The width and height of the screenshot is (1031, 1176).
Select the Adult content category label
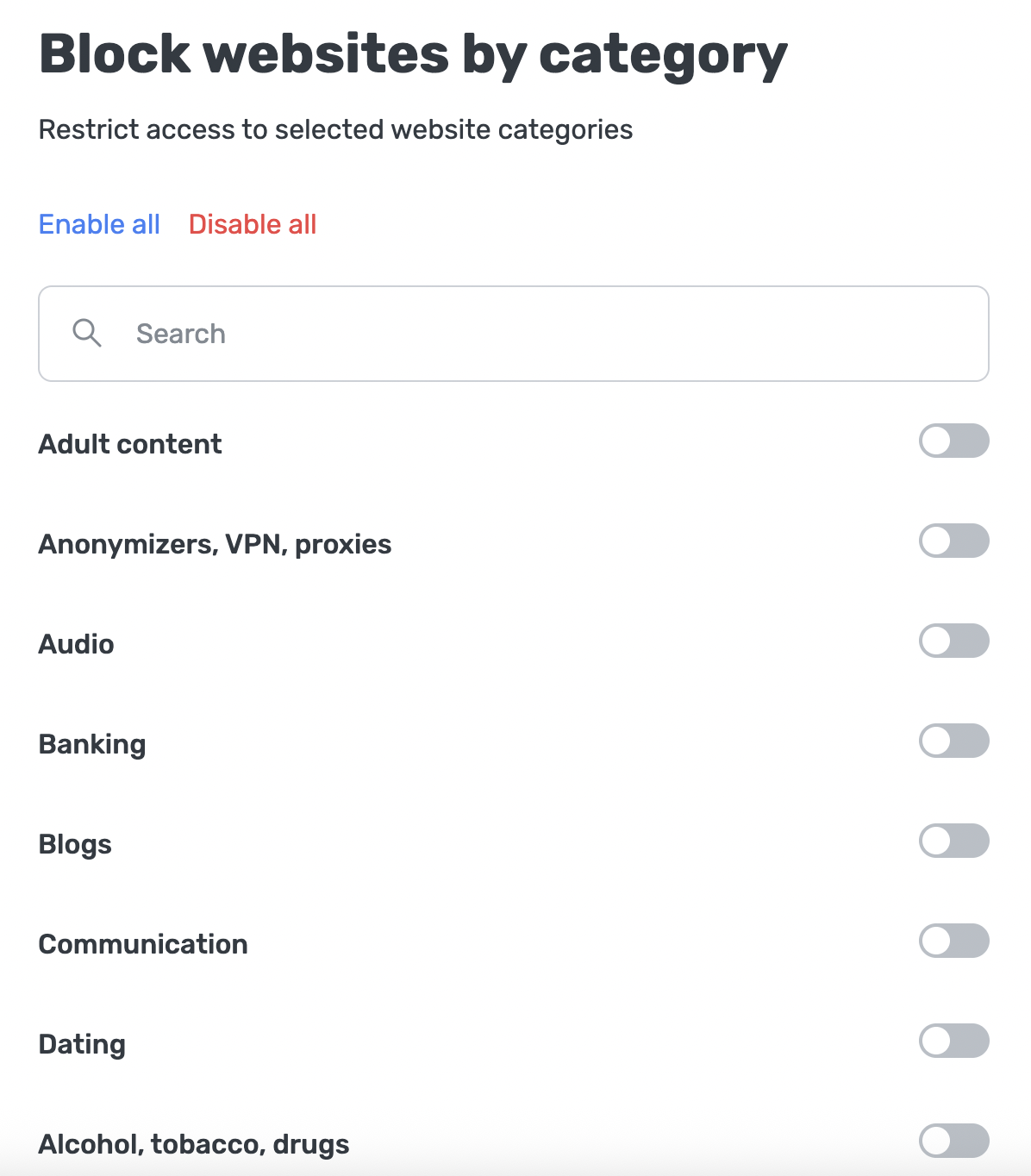click(x=129, y=443)
